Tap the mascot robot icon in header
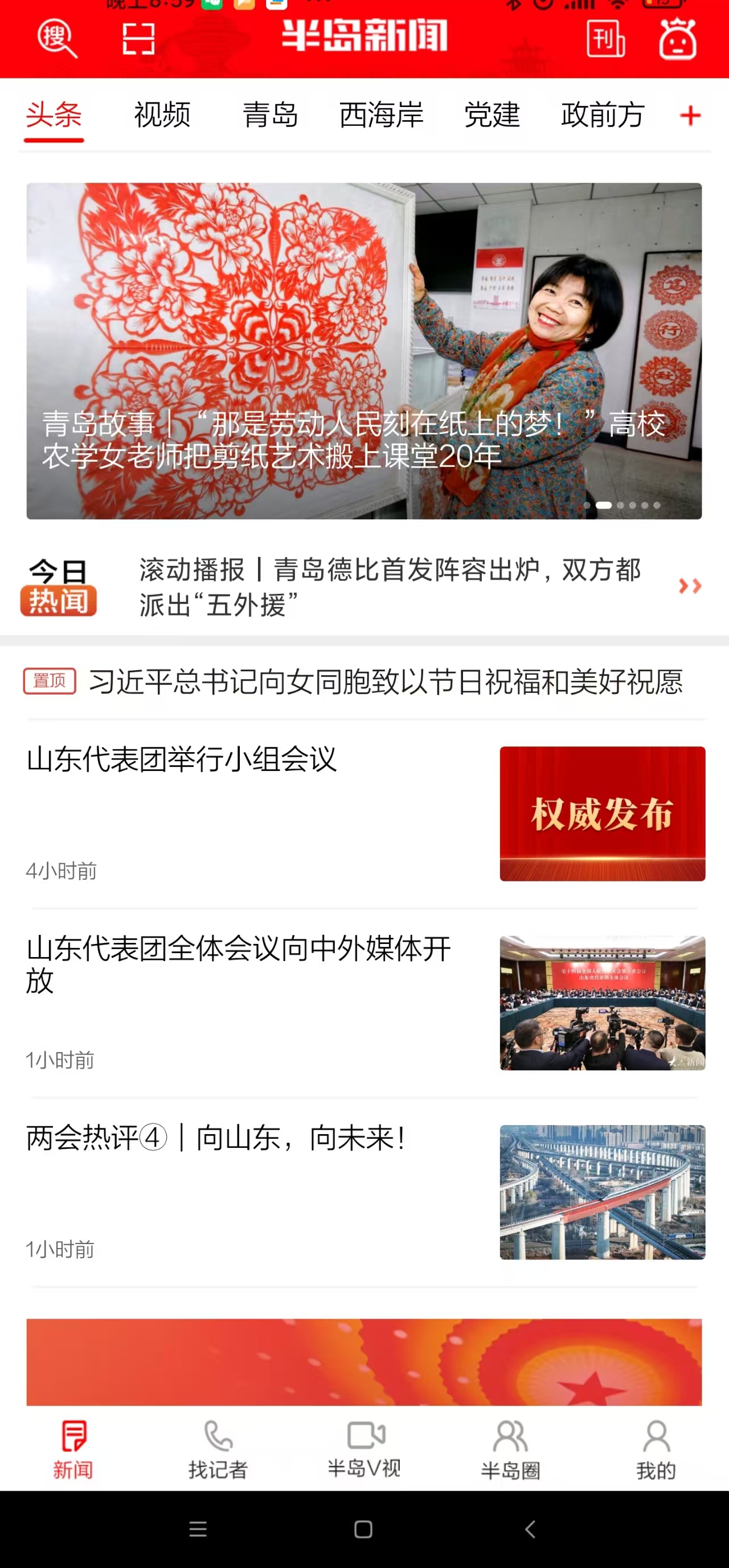 point(677,39)
